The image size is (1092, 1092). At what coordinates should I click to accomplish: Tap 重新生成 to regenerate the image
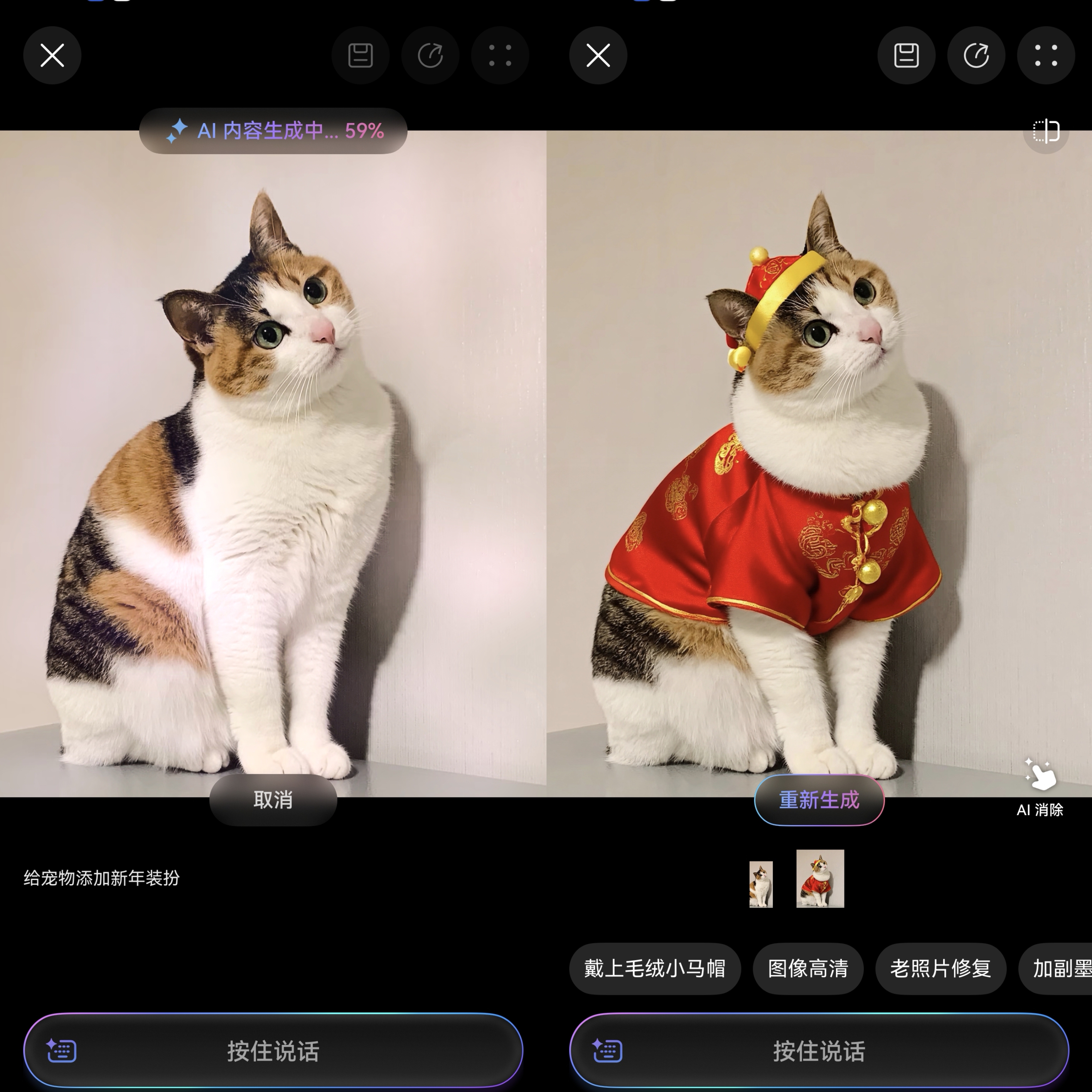[x=819, y=800]
